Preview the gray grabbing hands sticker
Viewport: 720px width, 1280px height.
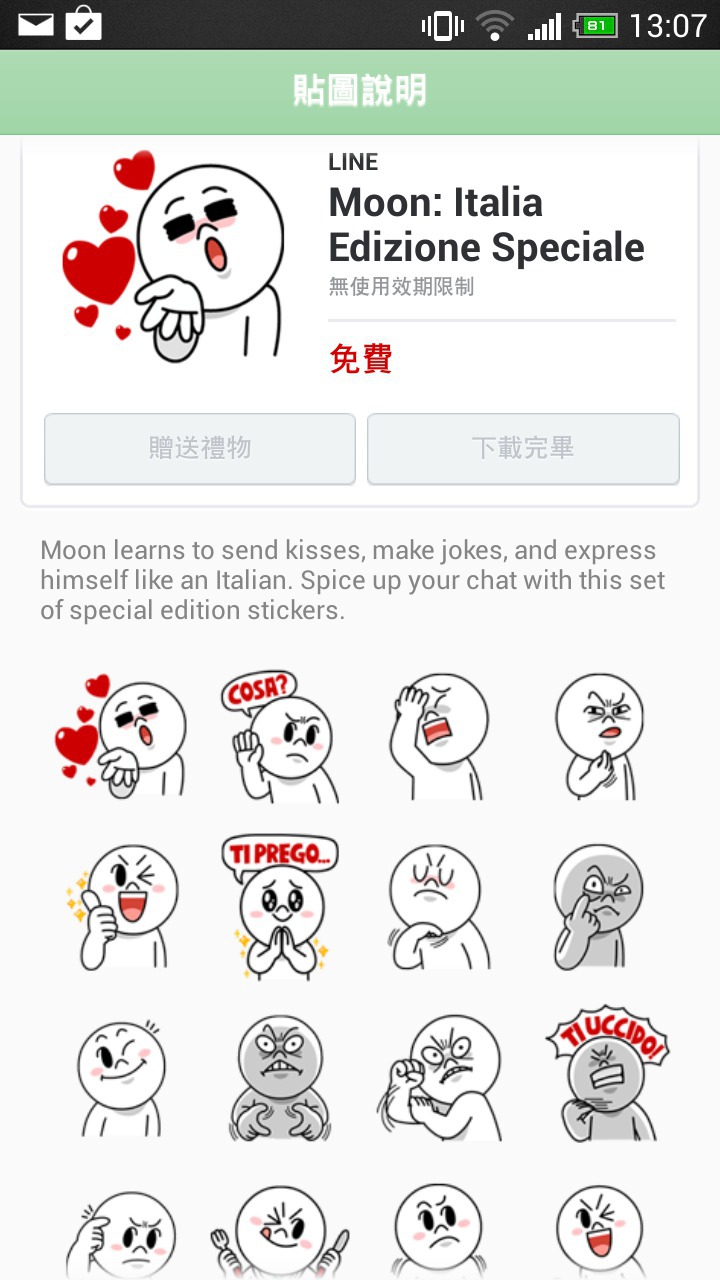278,1078
